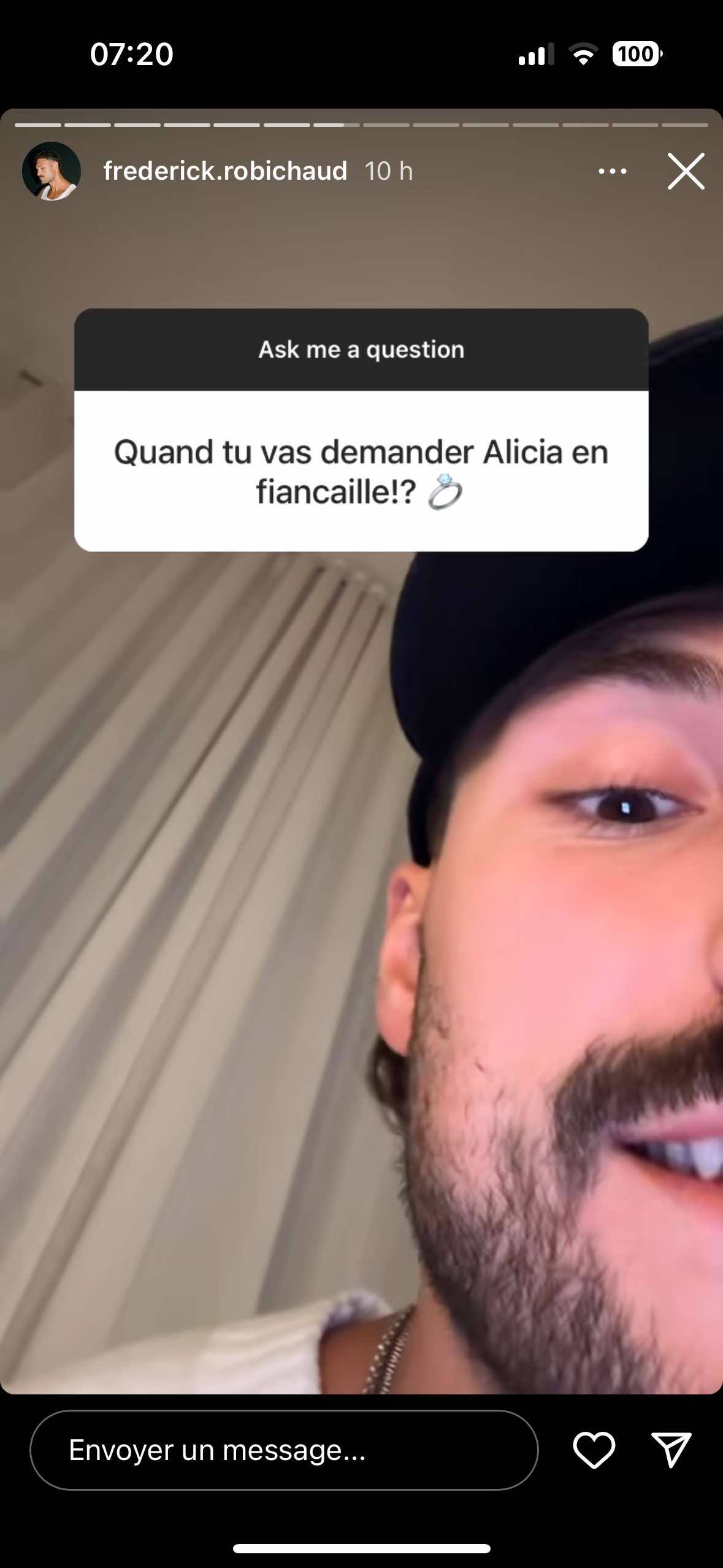Like this story with the heart
The height and width of the screenshot is (1568, 723).
click(x=594, y=1450)
